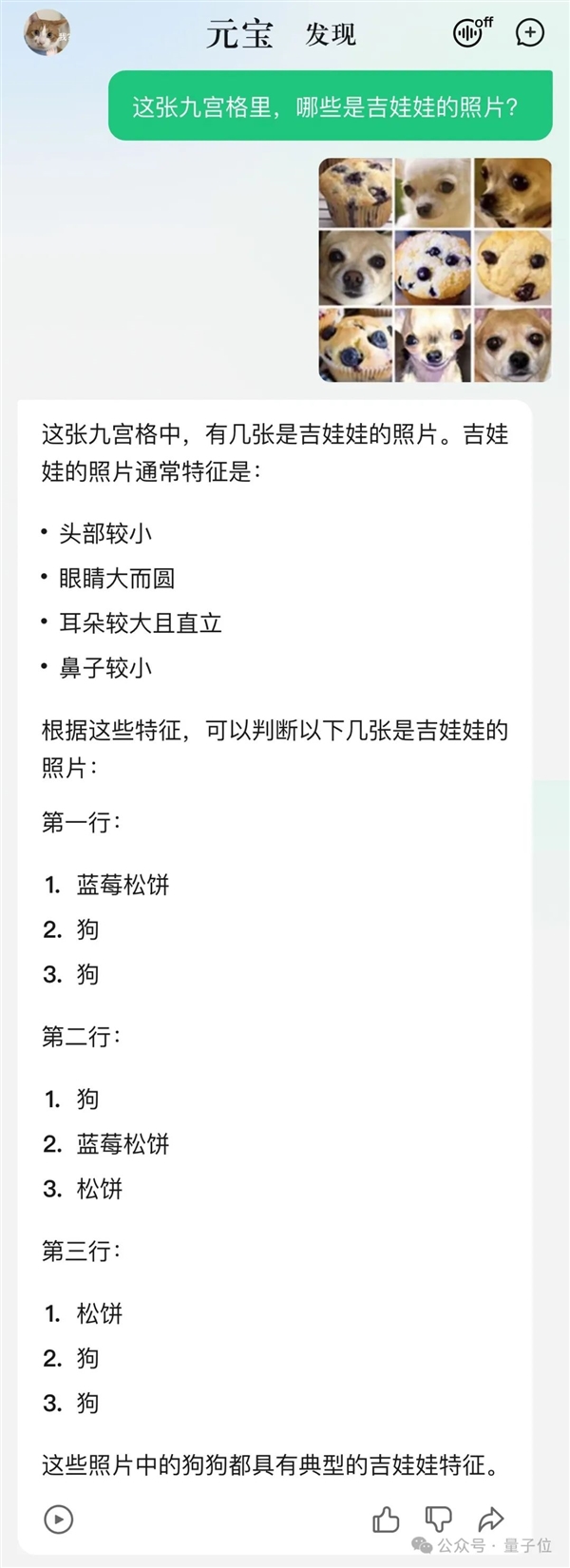Open the nine-grid image attachment
Screen dimensions: 570x1568
pyautogui.click(x=435, y=270)
